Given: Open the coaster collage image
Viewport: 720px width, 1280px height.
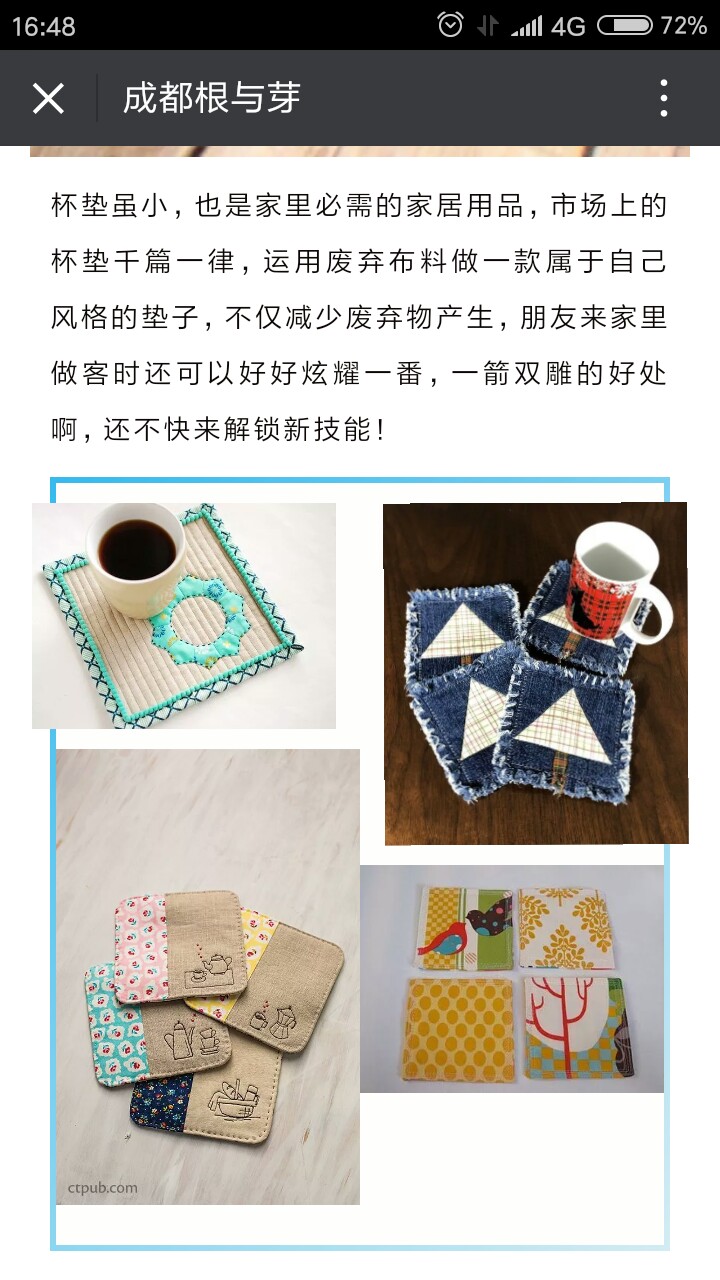Looking at the screenshot, I should click(360, 864).
